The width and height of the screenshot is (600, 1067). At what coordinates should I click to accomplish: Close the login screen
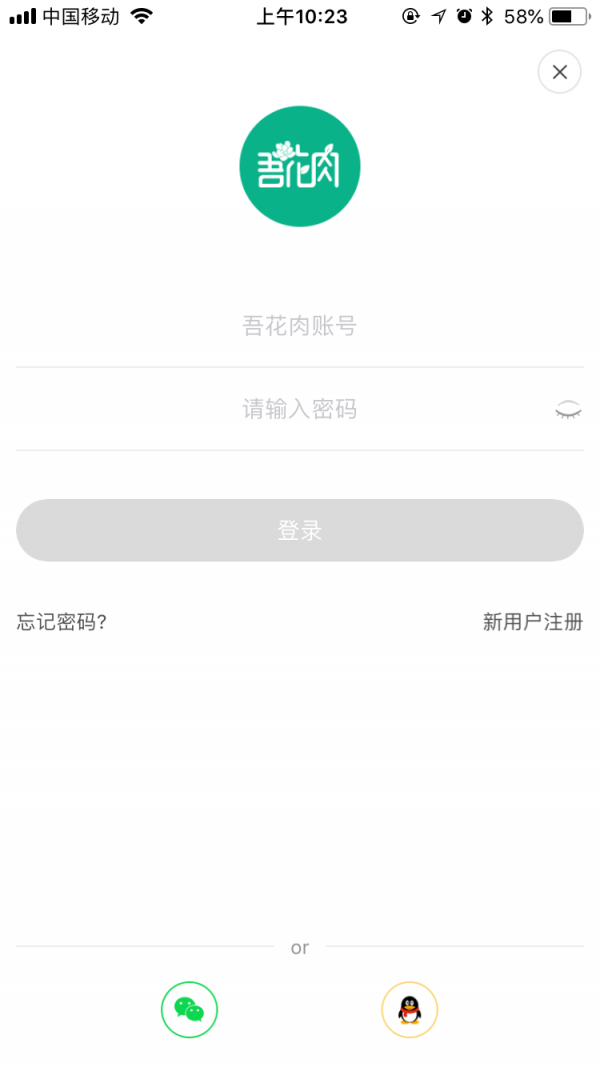click(559, 72)
